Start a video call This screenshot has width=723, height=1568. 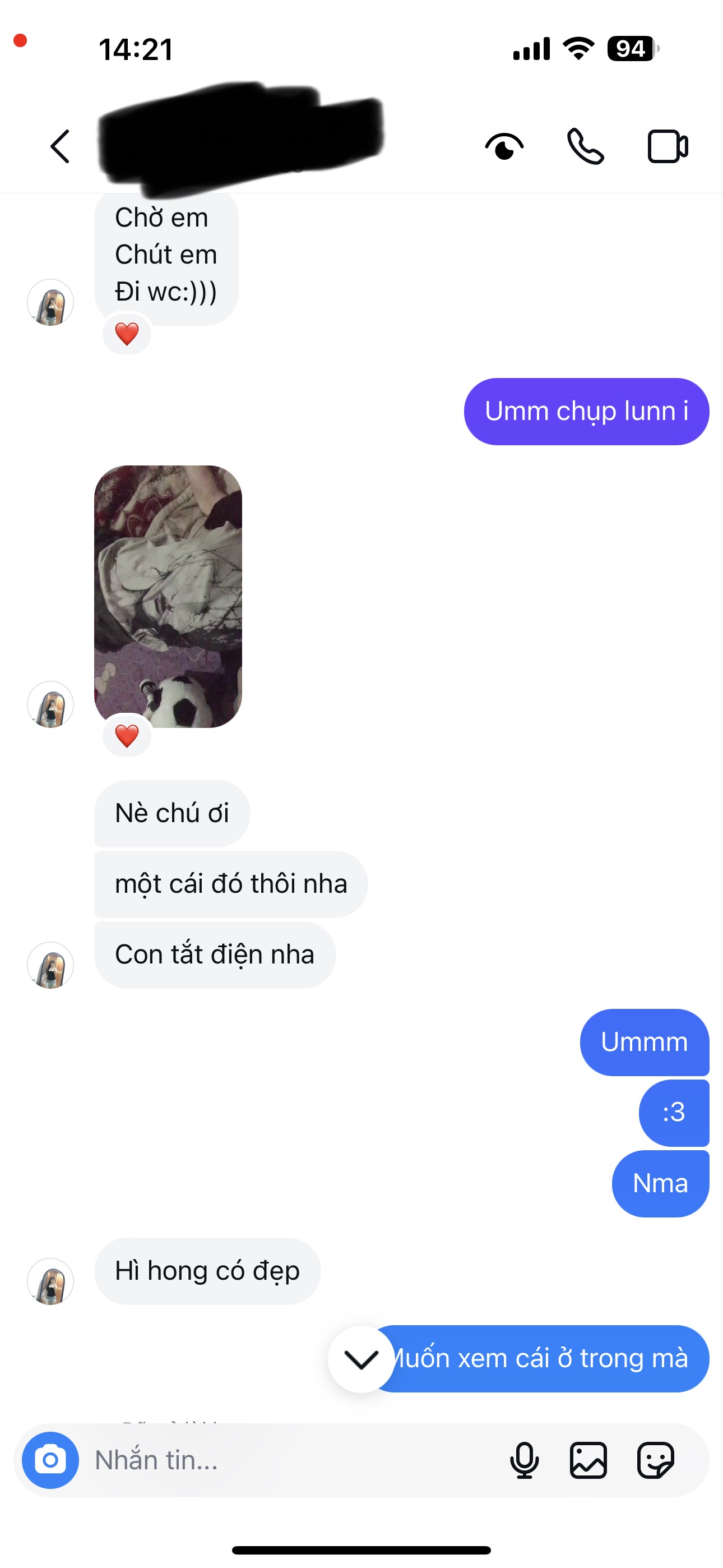(668, 147)
